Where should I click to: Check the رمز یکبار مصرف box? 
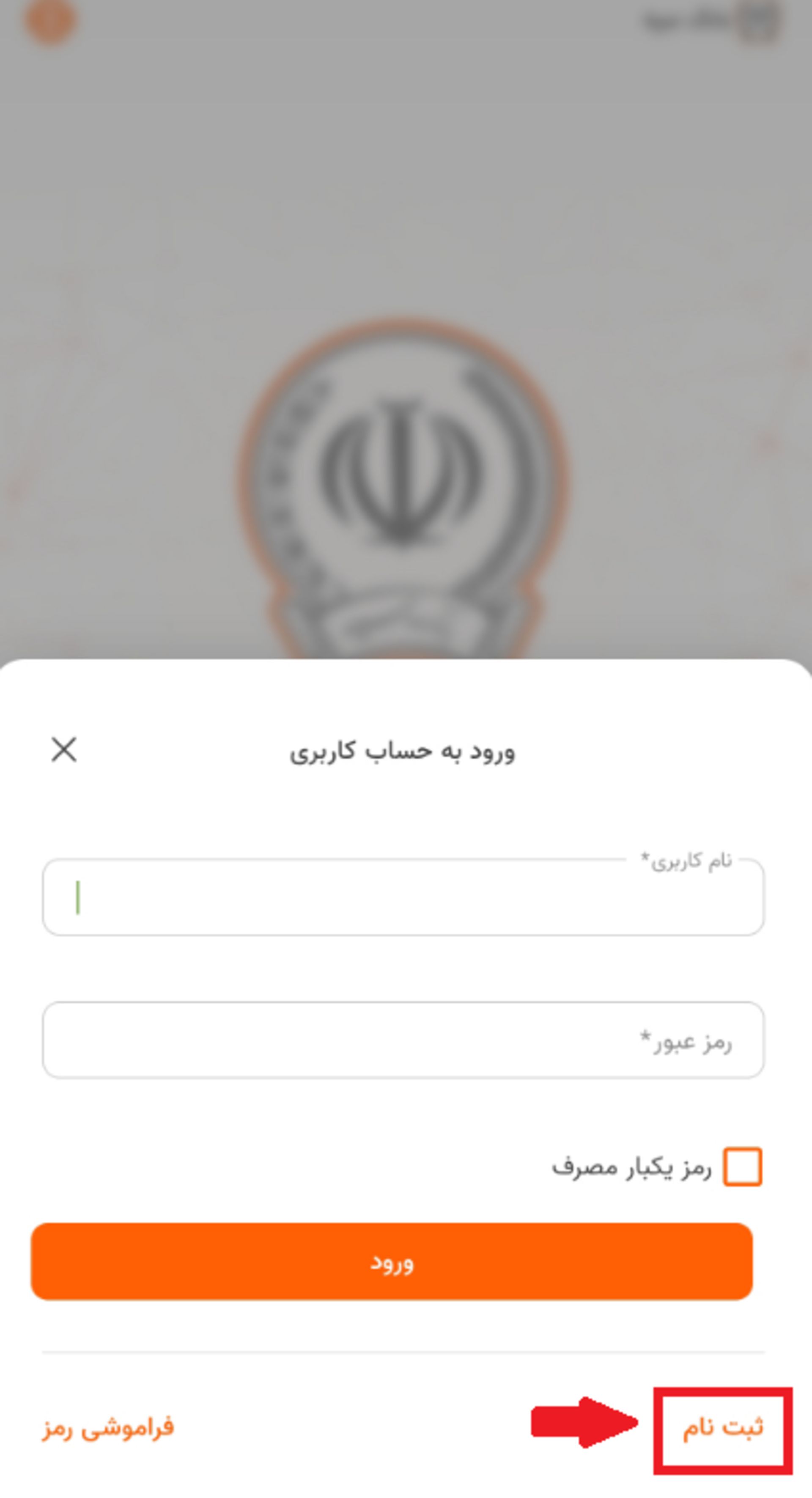(x=743, y=1166)
